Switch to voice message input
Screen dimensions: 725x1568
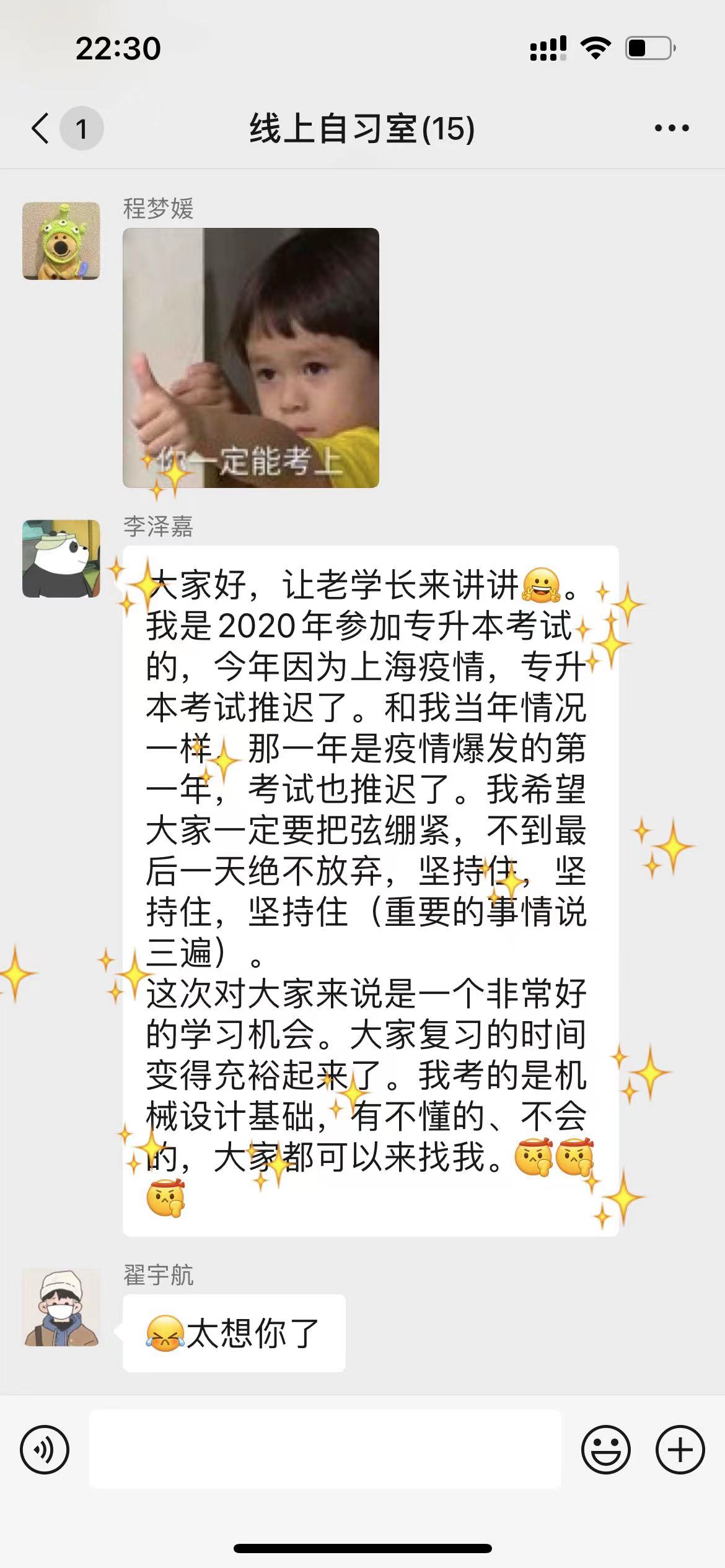point(45,1450)
